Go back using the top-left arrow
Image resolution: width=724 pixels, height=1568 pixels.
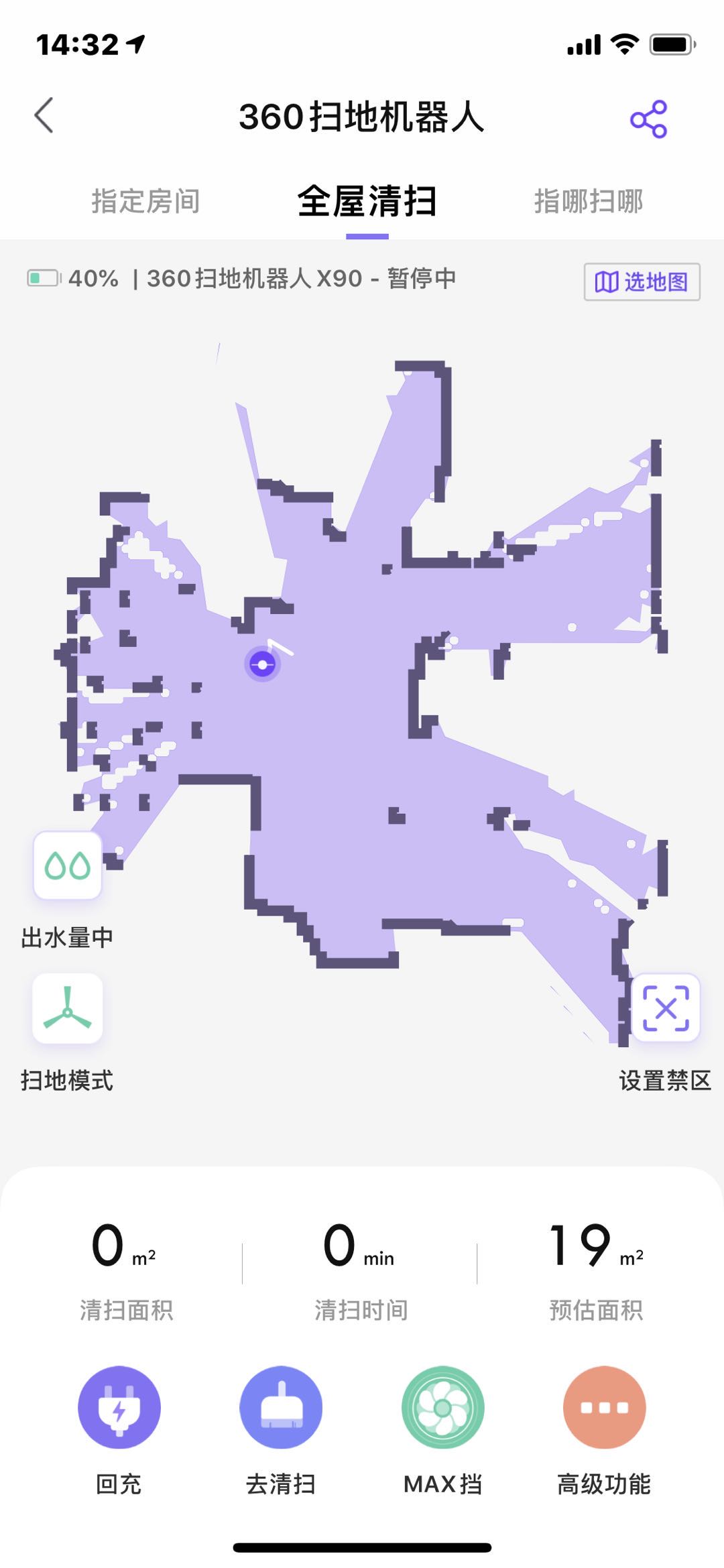(44, 116)
